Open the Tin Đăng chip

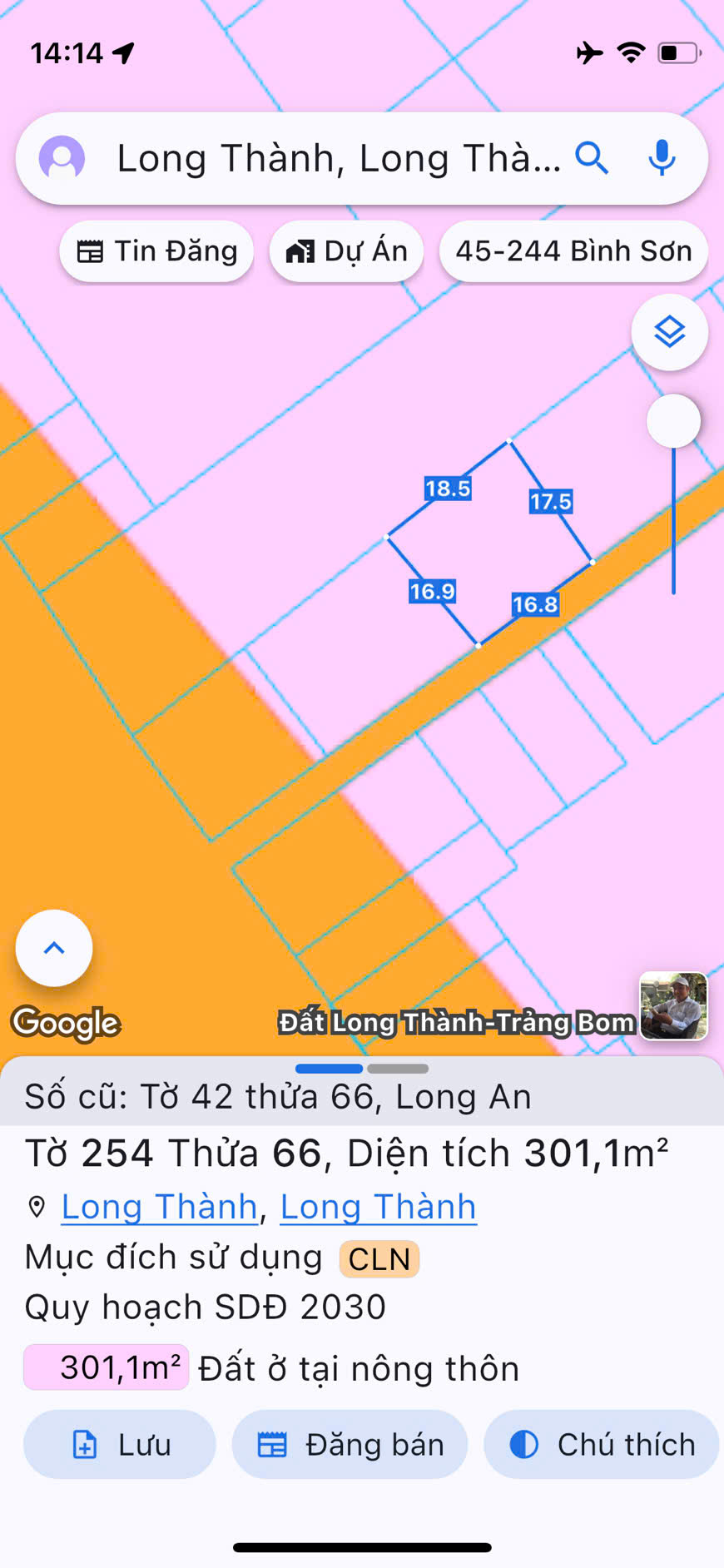tap(156, 251)
